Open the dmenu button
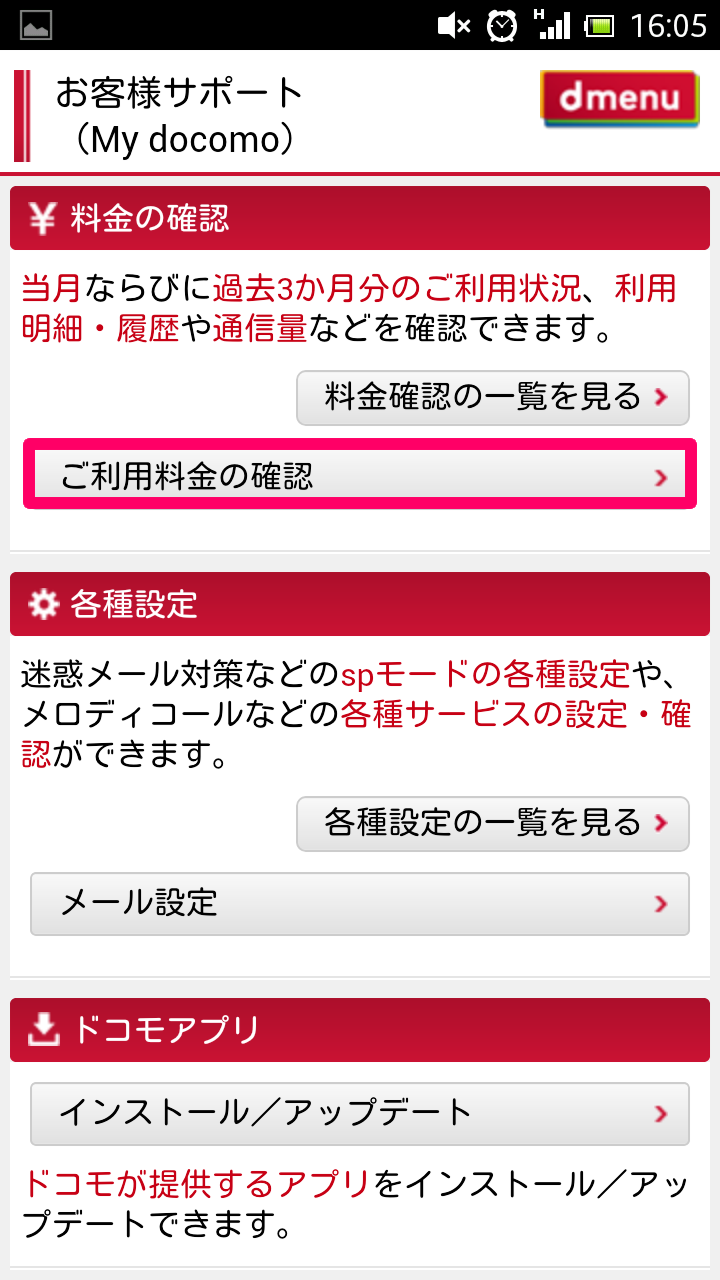Viewport: 720px width, 1280px height. pos(619,98)
